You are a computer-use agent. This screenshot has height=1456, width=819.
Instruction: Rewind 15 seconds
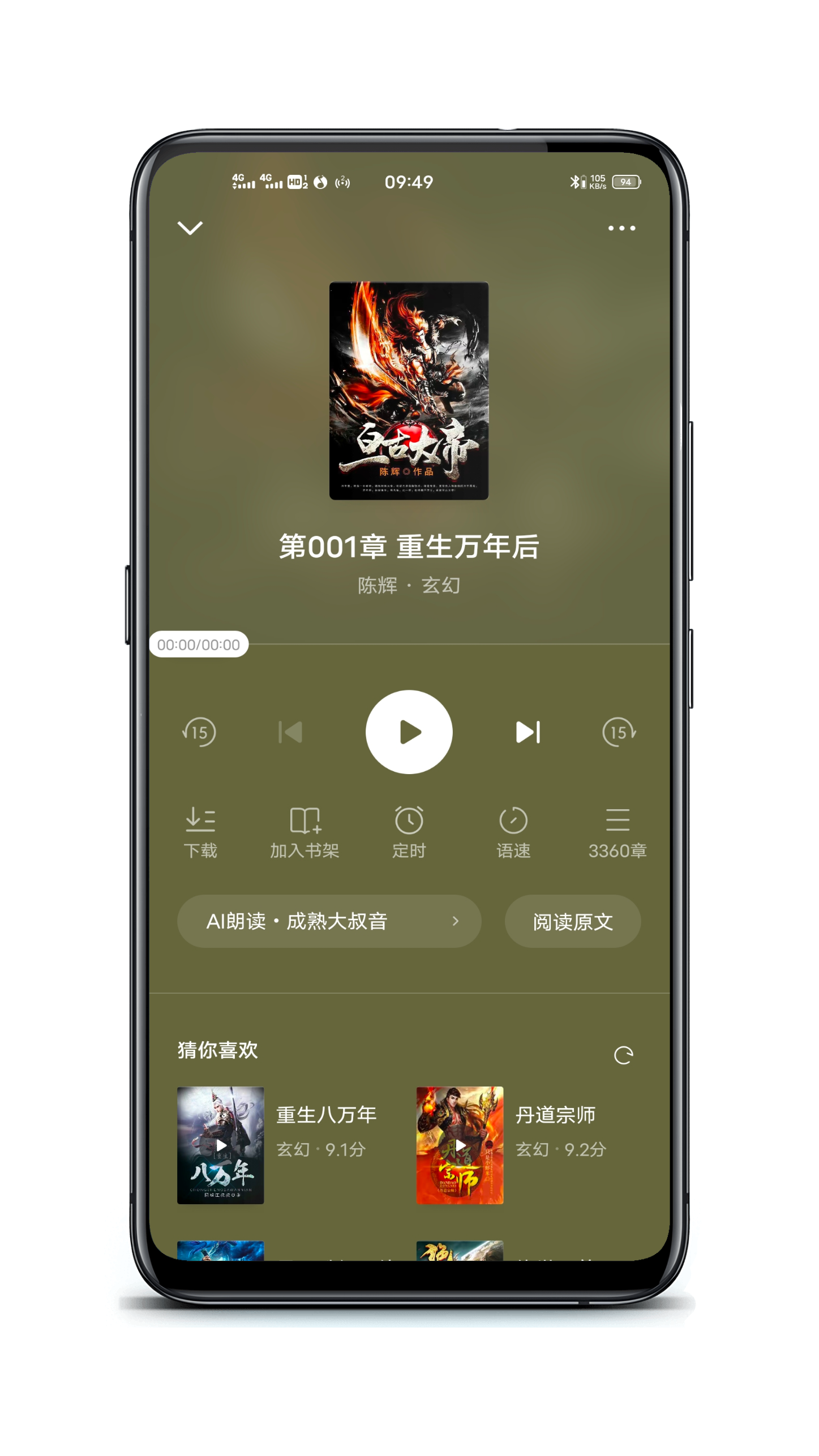(199, 732)
